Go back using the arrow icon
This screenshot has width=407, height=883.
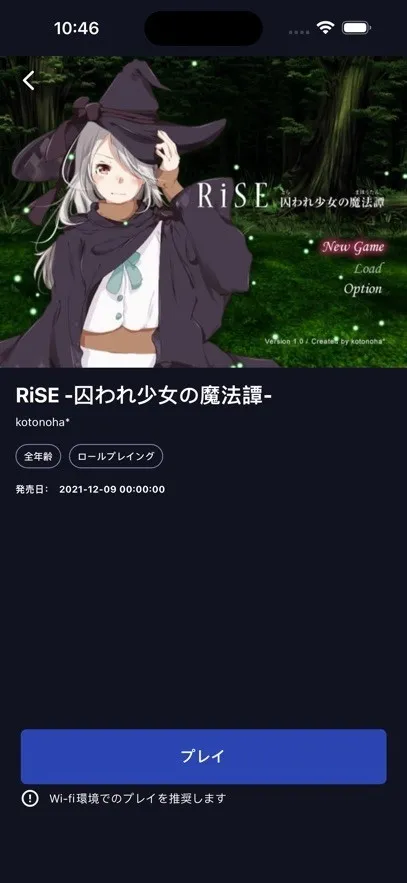point(29,81)
